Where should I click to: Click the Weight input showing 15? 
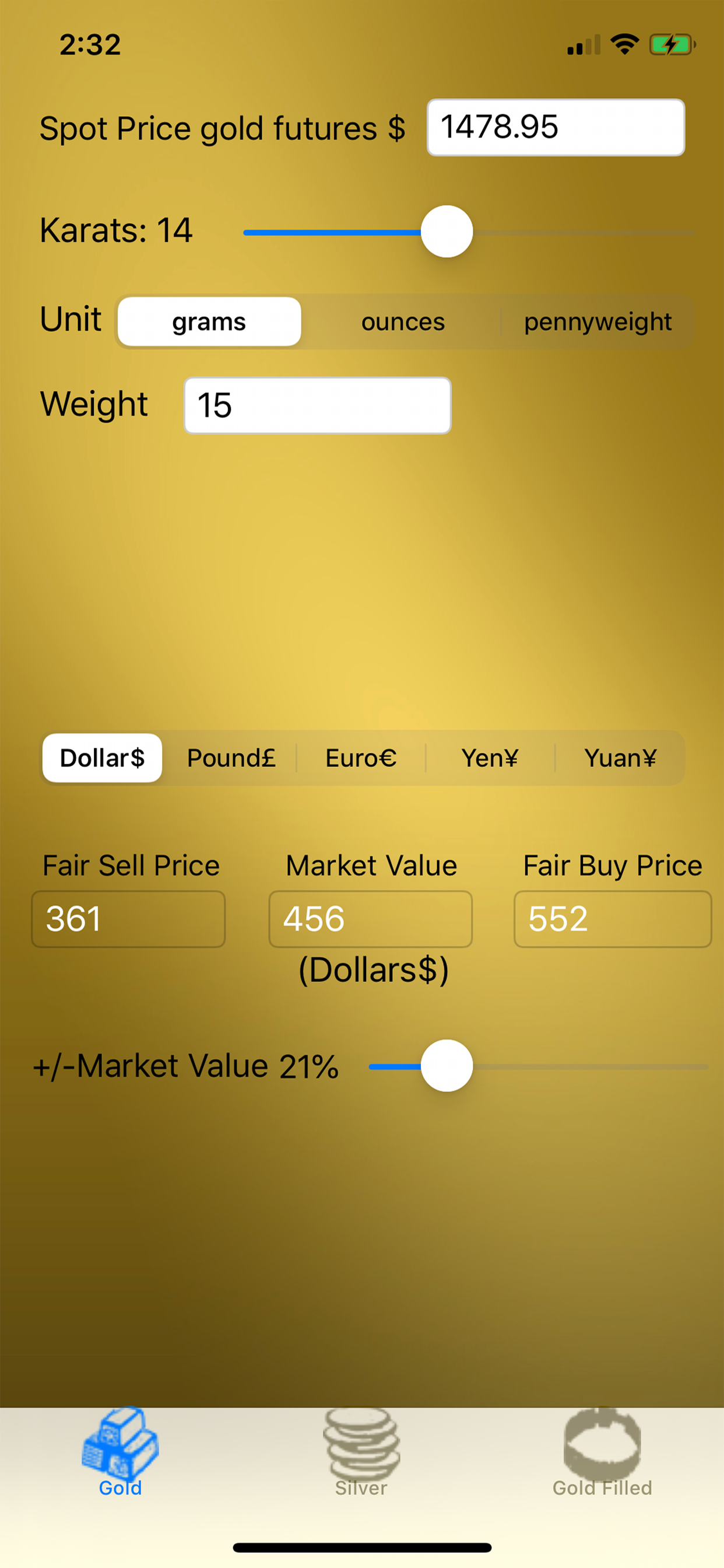coord(317,404)
